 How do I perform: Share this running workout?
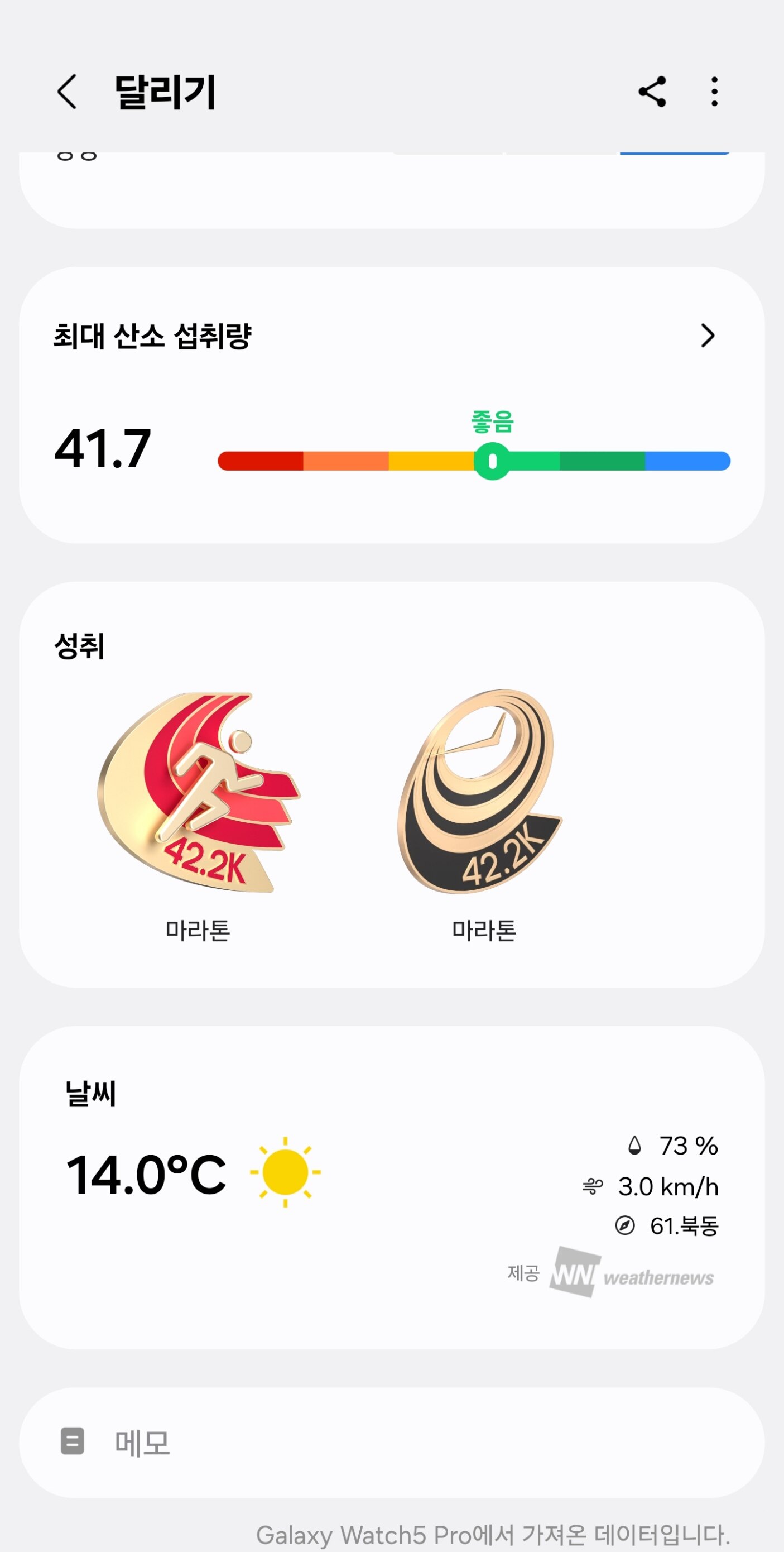point(652,92)
